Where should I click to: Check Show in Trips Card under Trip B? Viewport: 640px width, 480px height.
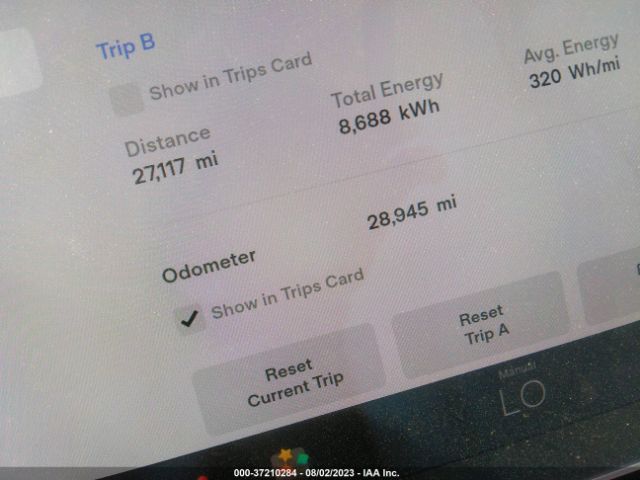[126, 98]
